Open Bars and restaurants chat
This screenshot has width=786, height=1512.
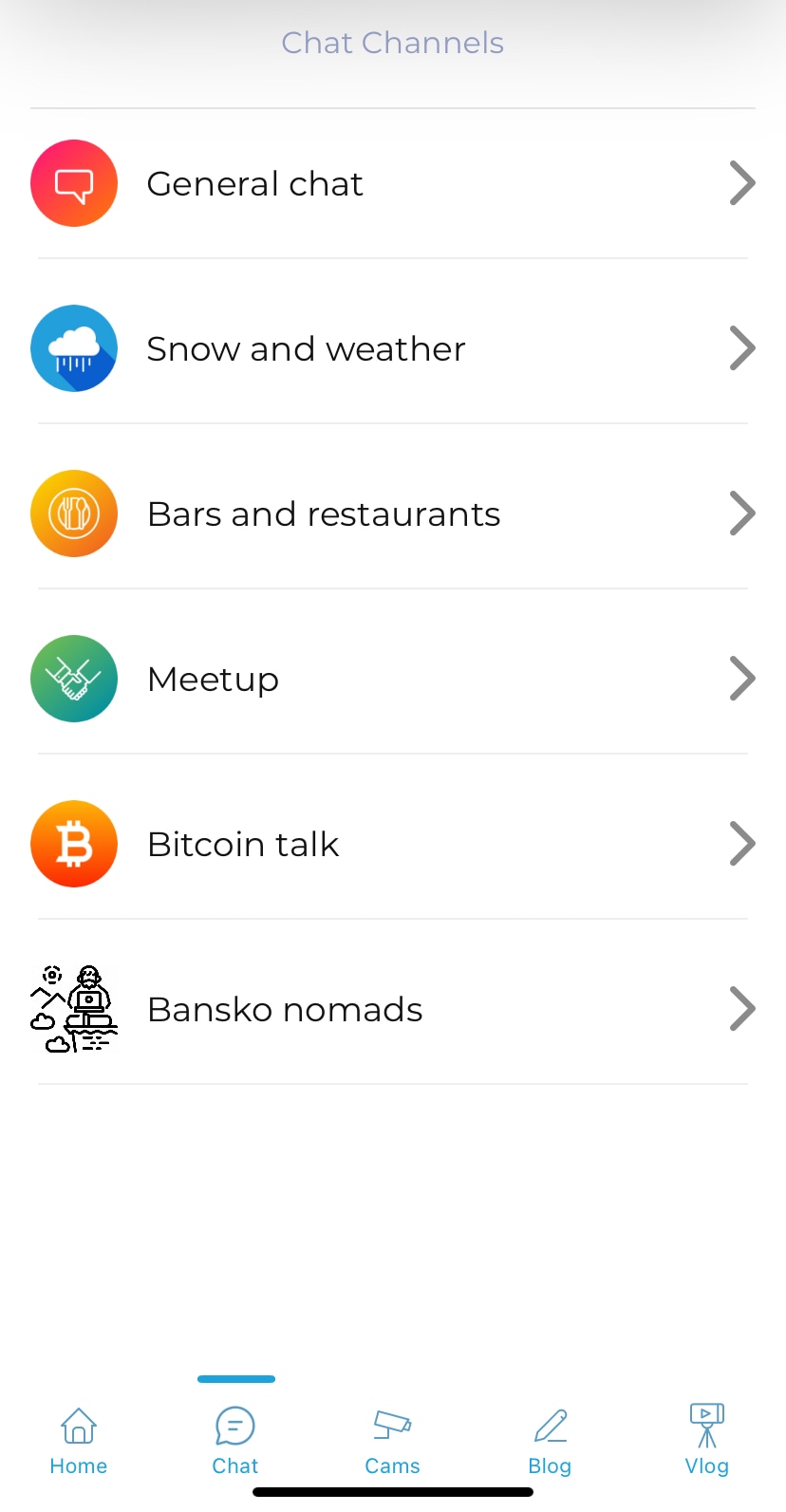click(x=323, y=513)
